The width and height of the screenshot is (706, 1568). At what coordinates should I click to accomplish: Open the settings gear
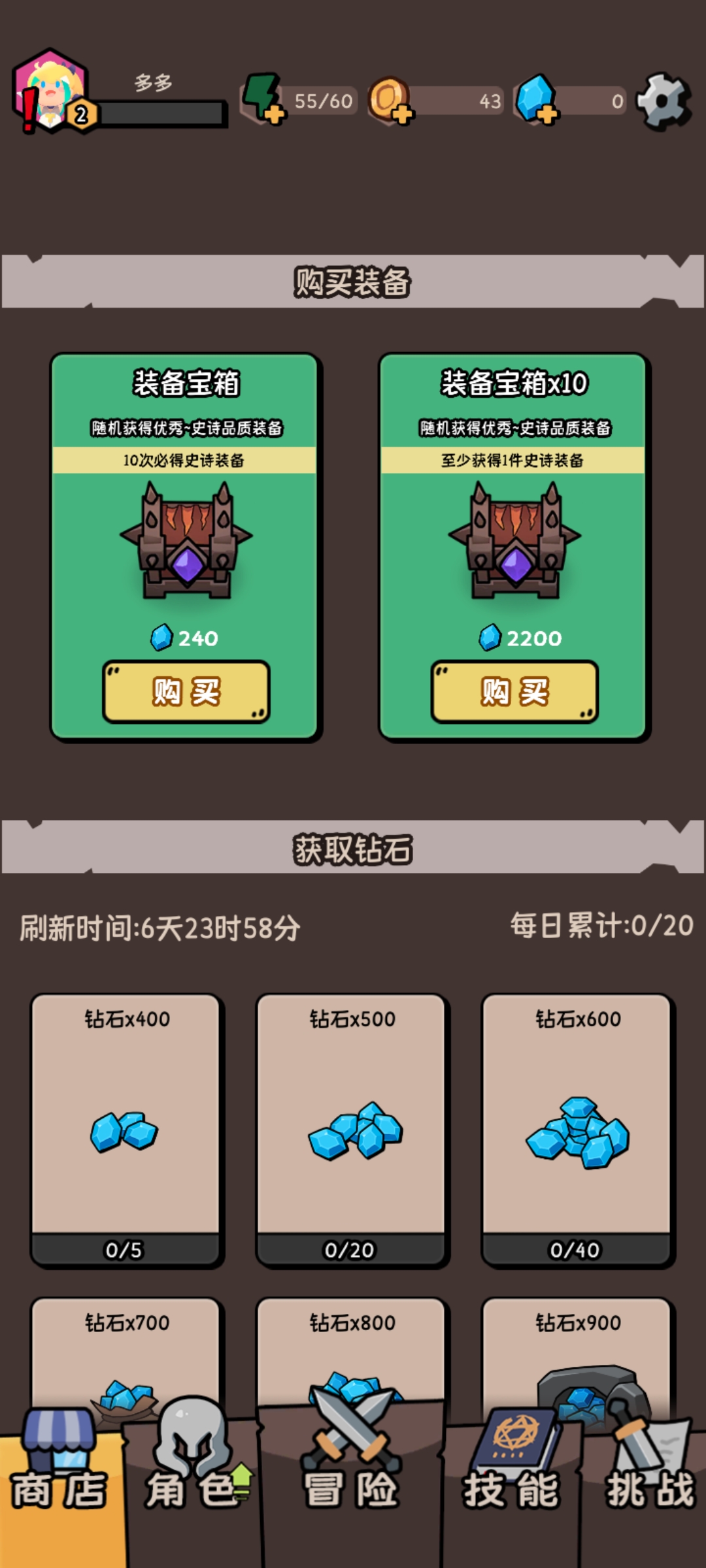(663, 101)
